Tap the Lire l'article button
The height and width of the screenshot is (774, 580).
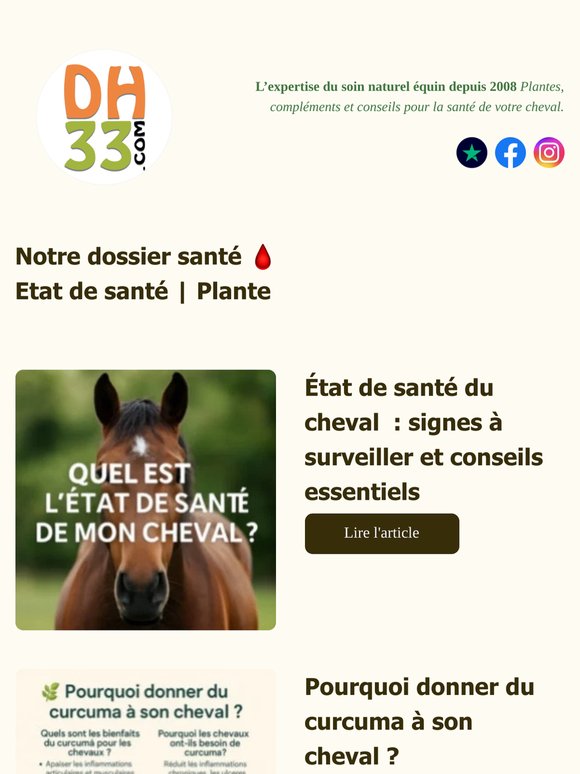click(x=382, y=533)
